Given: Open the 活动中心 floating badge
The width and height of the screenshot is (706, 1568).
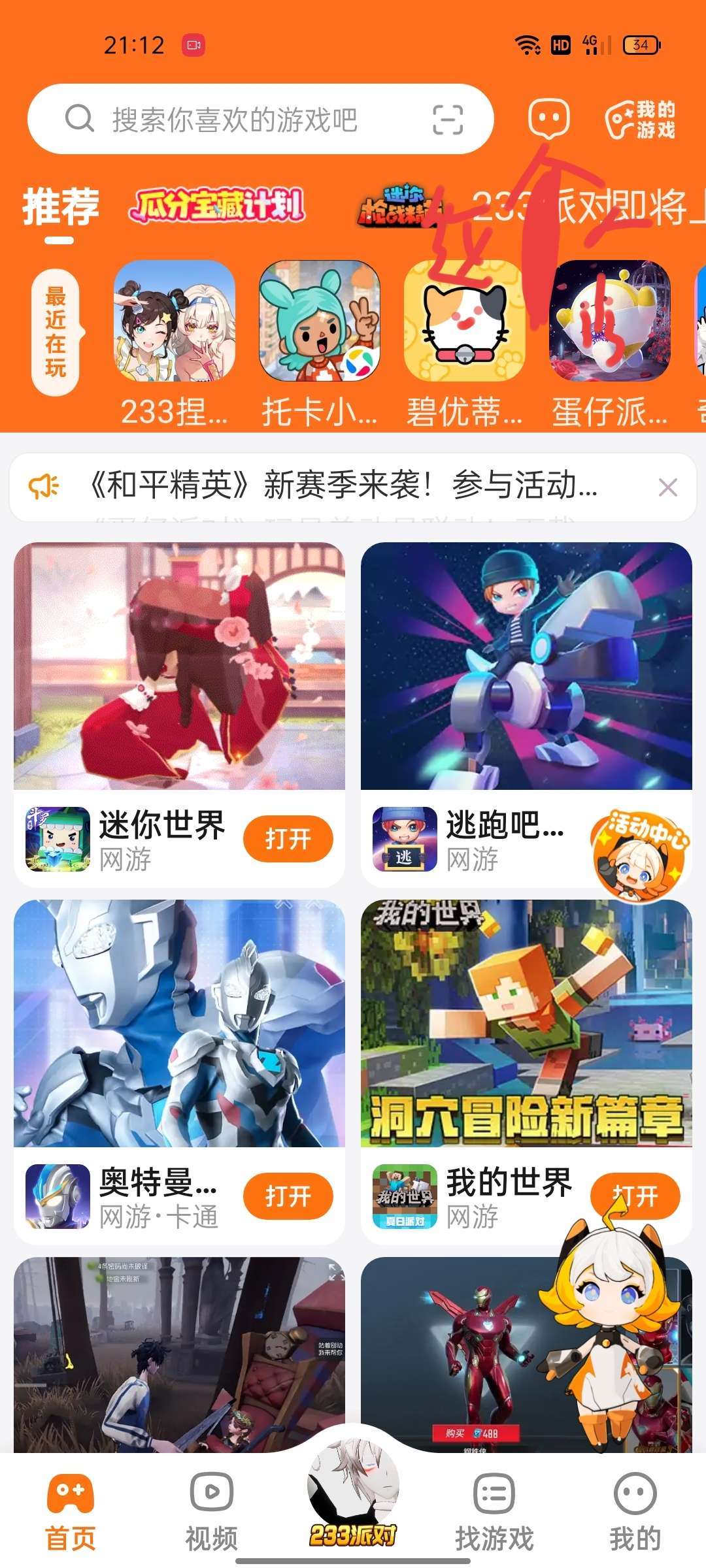Looking at the screenshot, I should (x=640, y=853).
